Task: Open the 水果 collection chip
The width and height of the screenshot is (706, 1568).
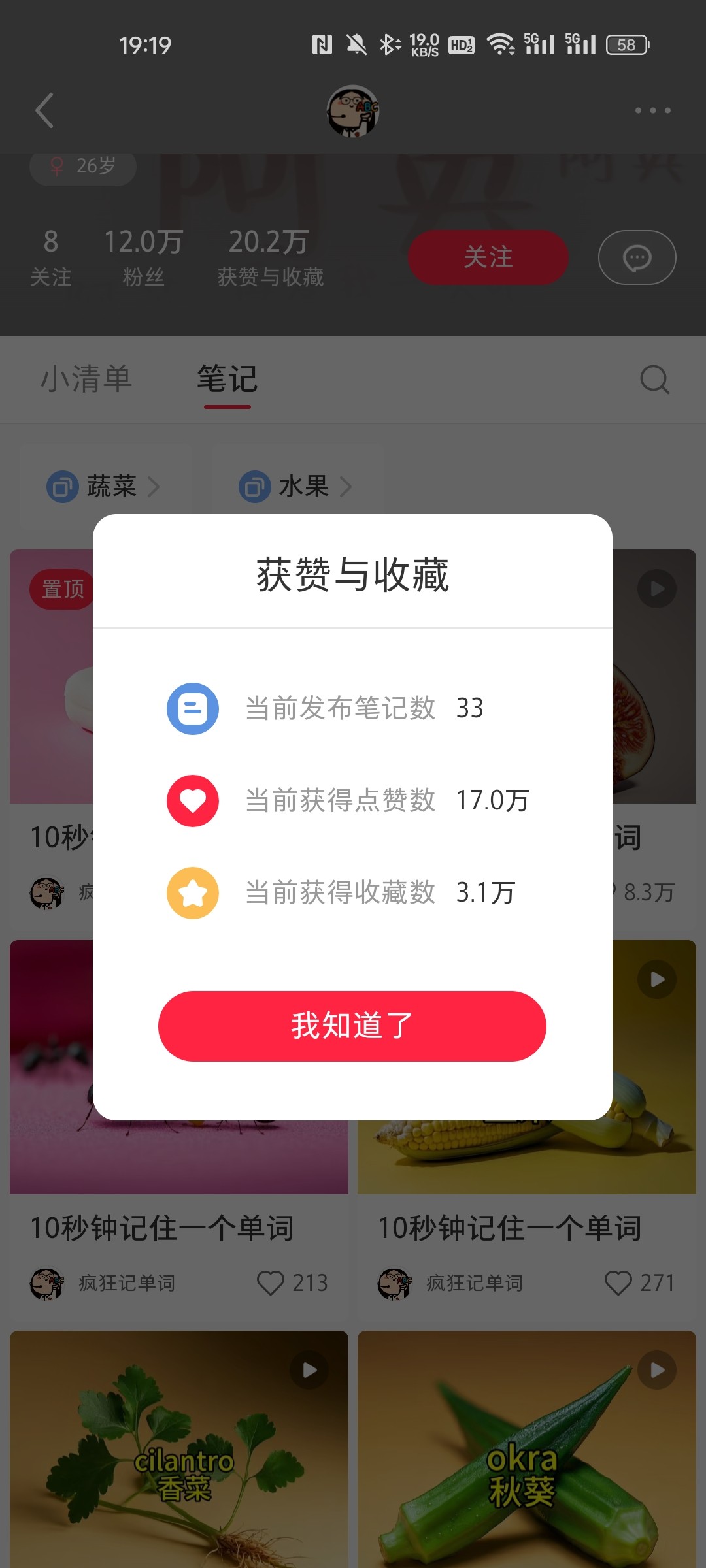Action: (x=296, y=487)
